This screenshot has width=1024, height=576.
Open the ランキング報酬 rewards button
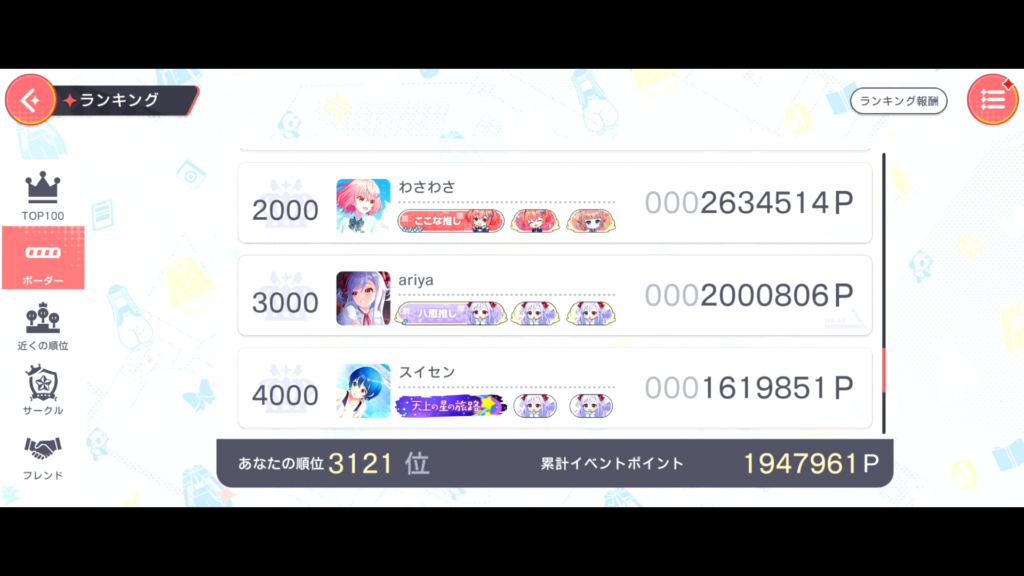pos(898,101)
